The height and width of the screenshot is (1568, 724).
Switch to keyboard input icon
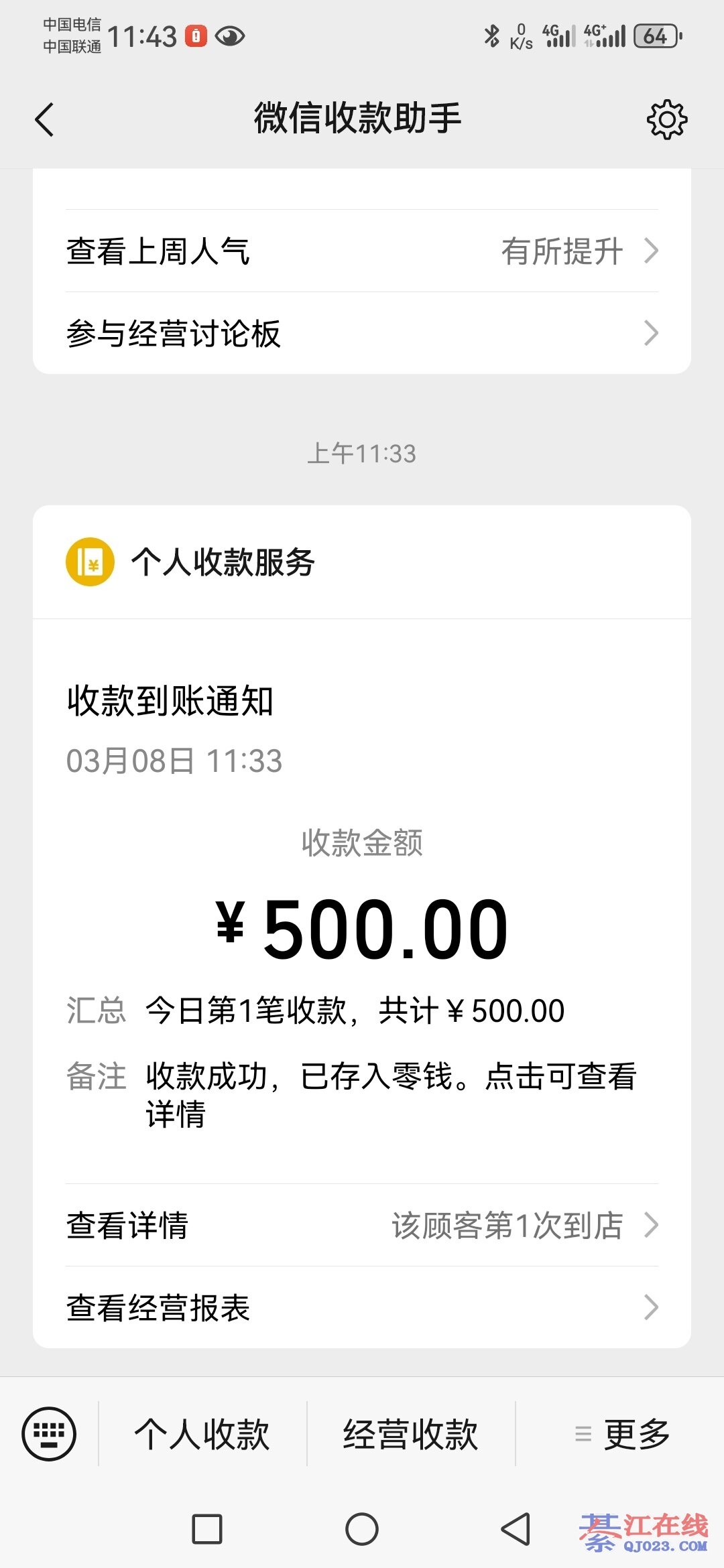click(50, 1433)
